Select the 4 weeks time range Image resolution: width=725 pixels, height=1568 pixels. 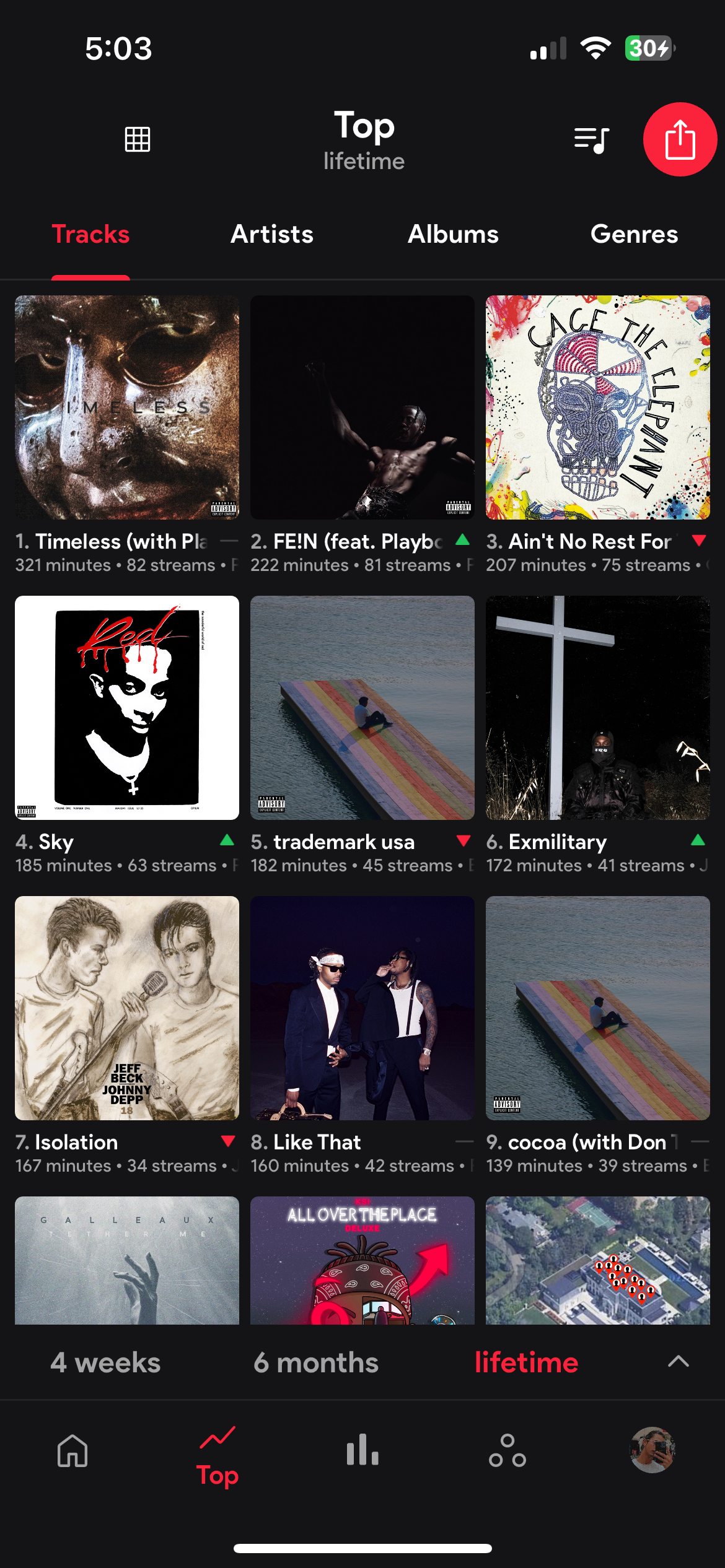pyautogui.click(x=105, y=1363)
